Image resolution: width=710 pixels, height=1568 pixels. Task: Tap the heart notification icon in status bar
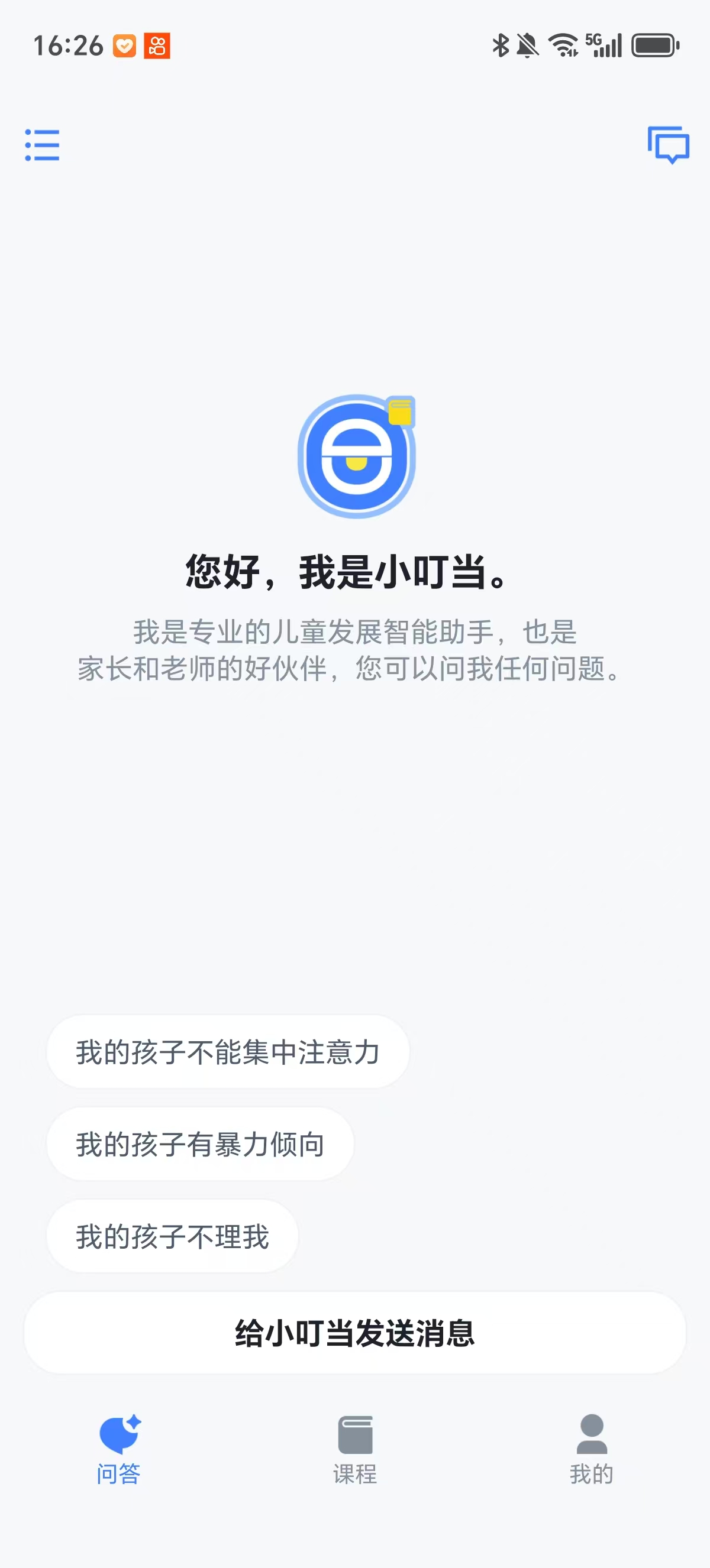point(125,46)
